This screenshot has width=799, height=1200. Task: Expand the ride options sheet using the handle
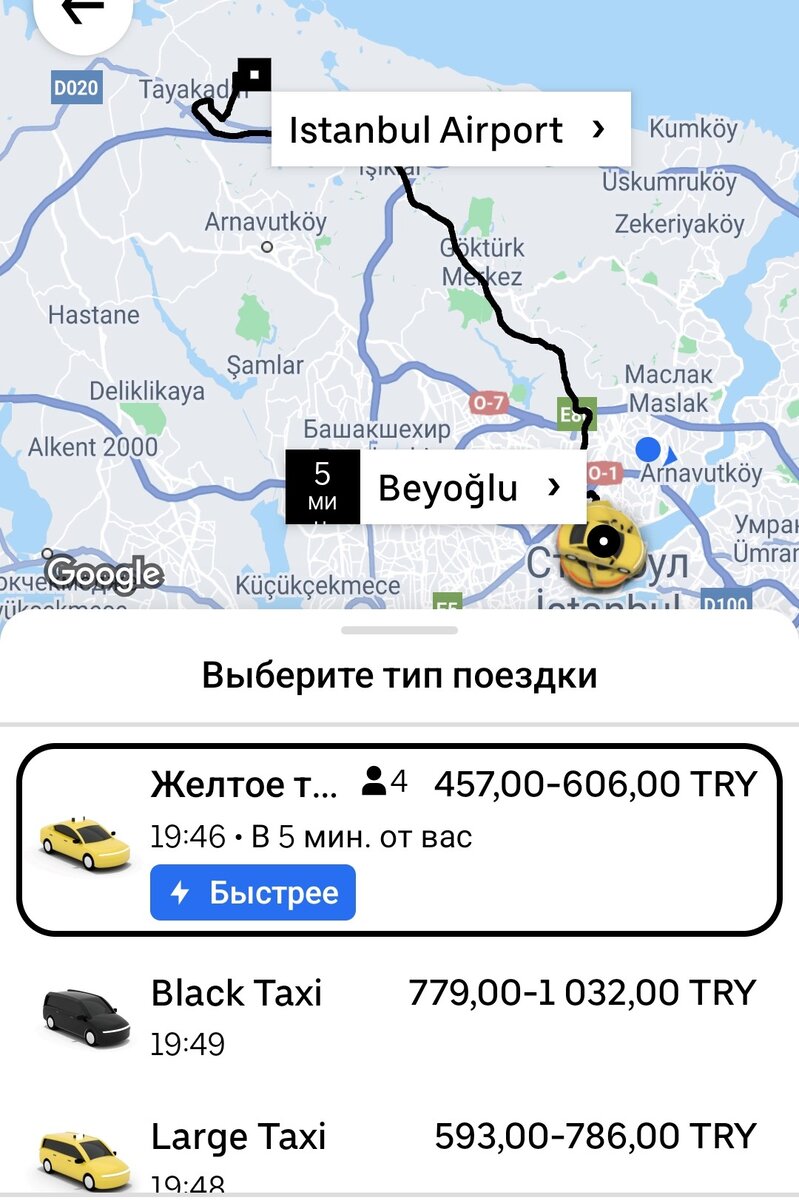[399, 627]
